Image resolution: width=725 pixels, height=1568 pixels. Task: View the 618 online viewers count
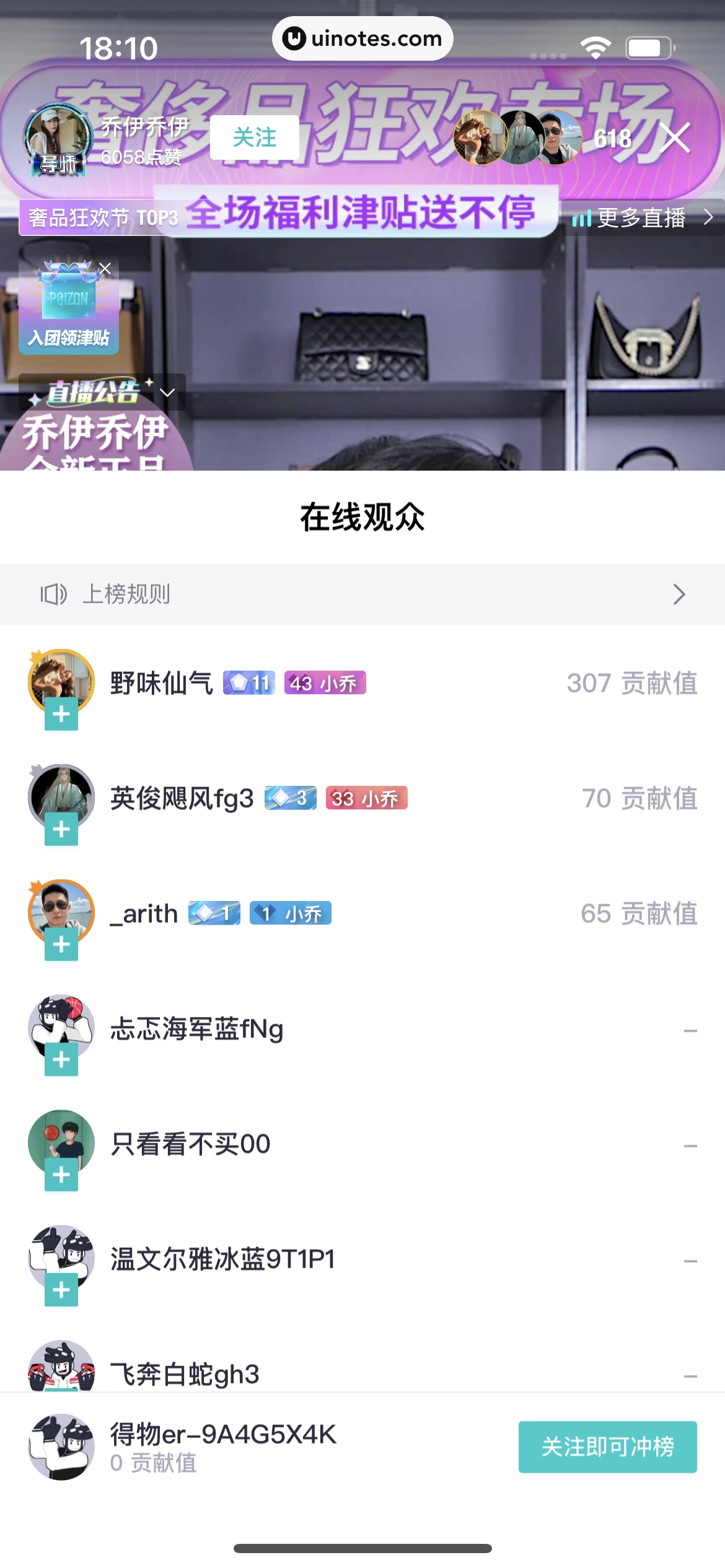click(612, 139)
